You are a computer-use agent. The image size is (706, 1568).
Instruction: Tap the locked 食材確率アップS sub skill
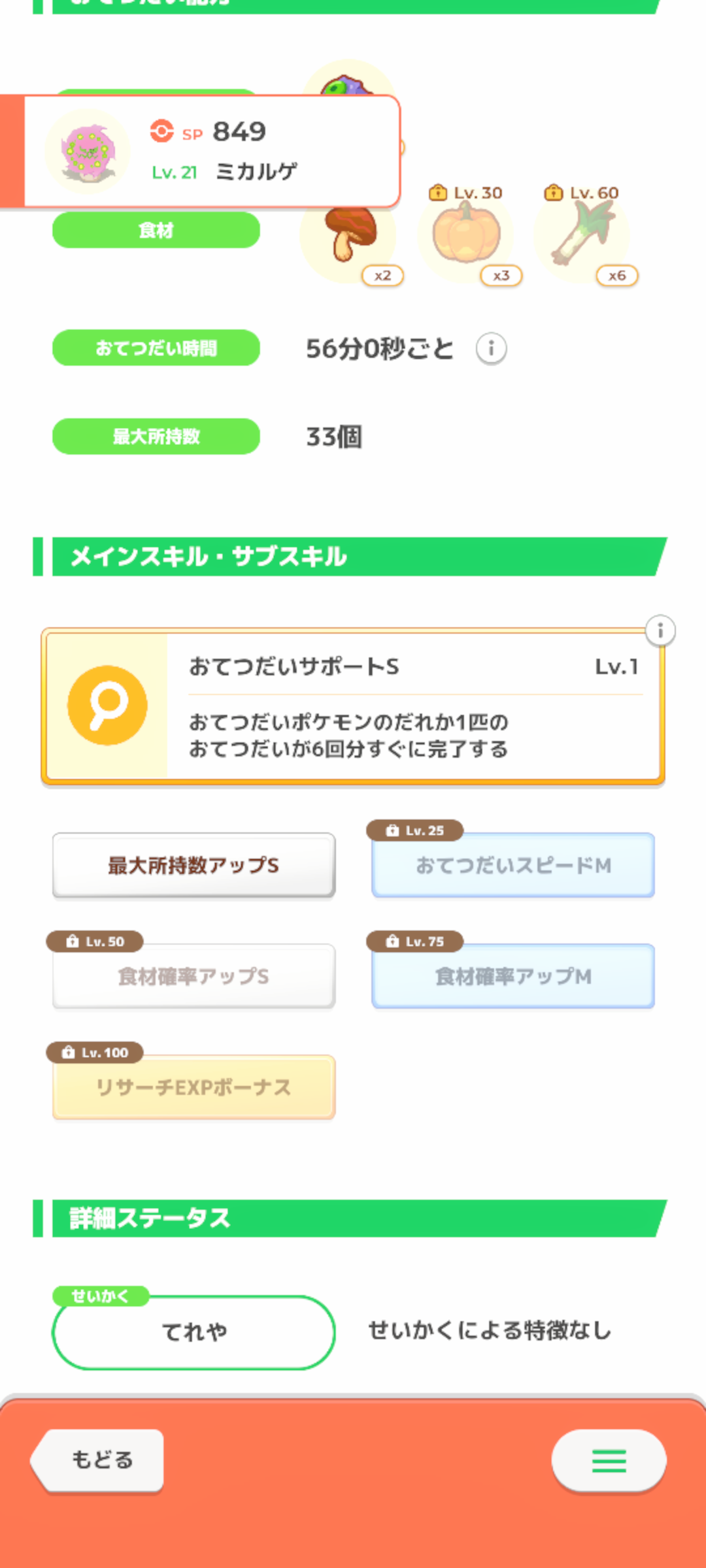click(x=193, y=976)
